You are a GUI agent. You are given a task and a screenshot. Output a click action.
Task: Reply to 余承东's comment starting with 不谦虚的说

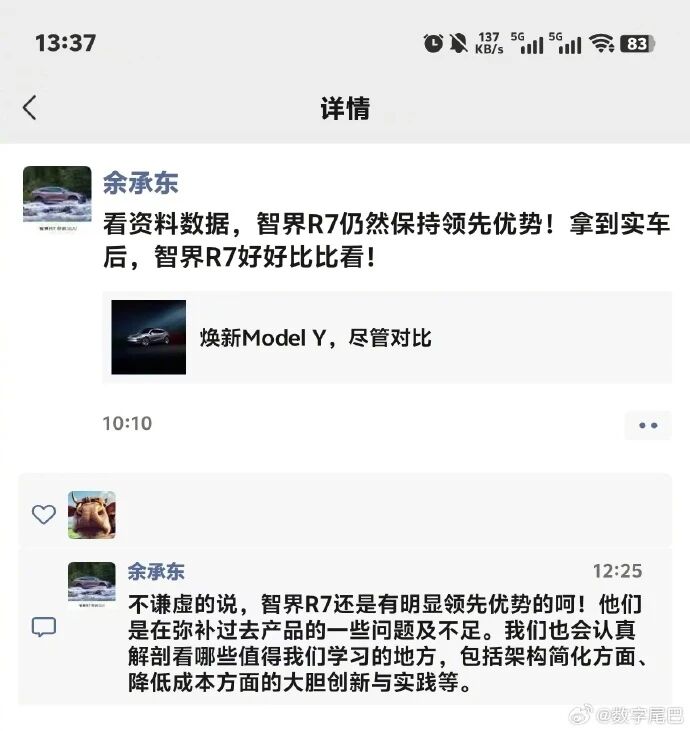pyautogui.click(x=391, y=646)
